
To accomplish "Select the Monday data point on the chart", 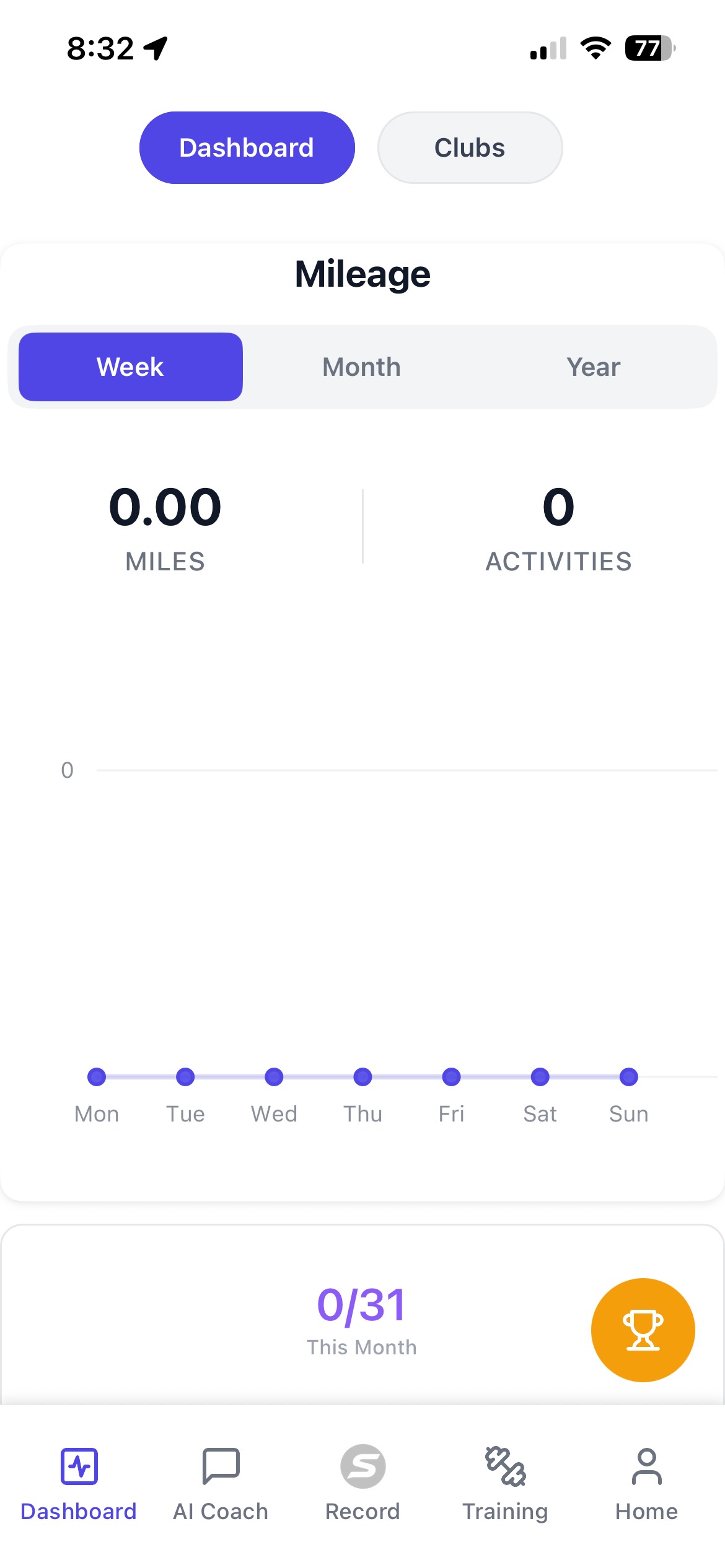I will click(96, 1077).
